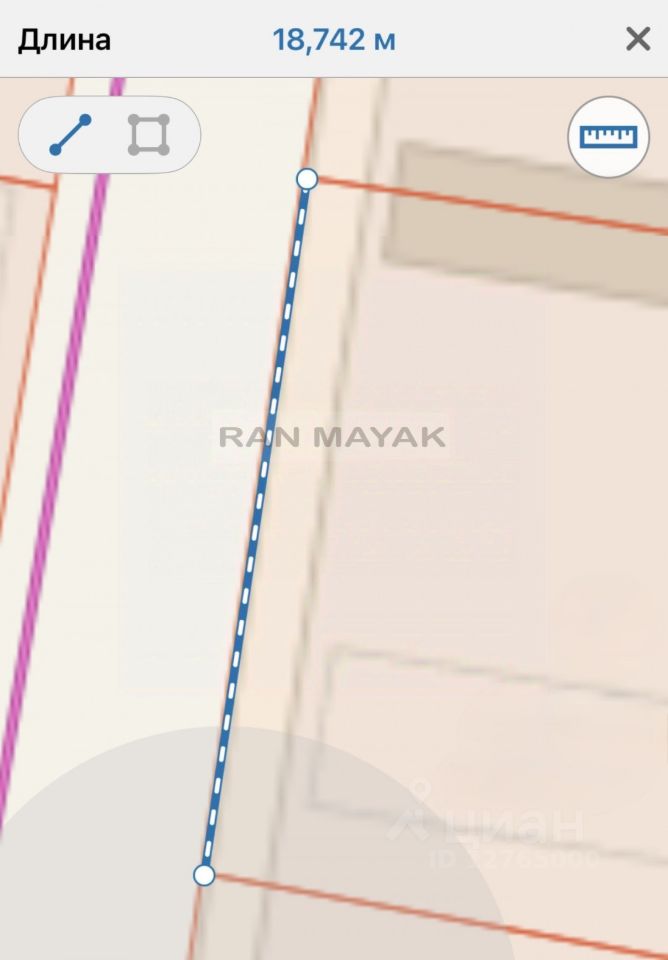The height and width of the screenshot is (960, 668).
Task: Toggle the ruler measurement tool
Action: (609, 136)
